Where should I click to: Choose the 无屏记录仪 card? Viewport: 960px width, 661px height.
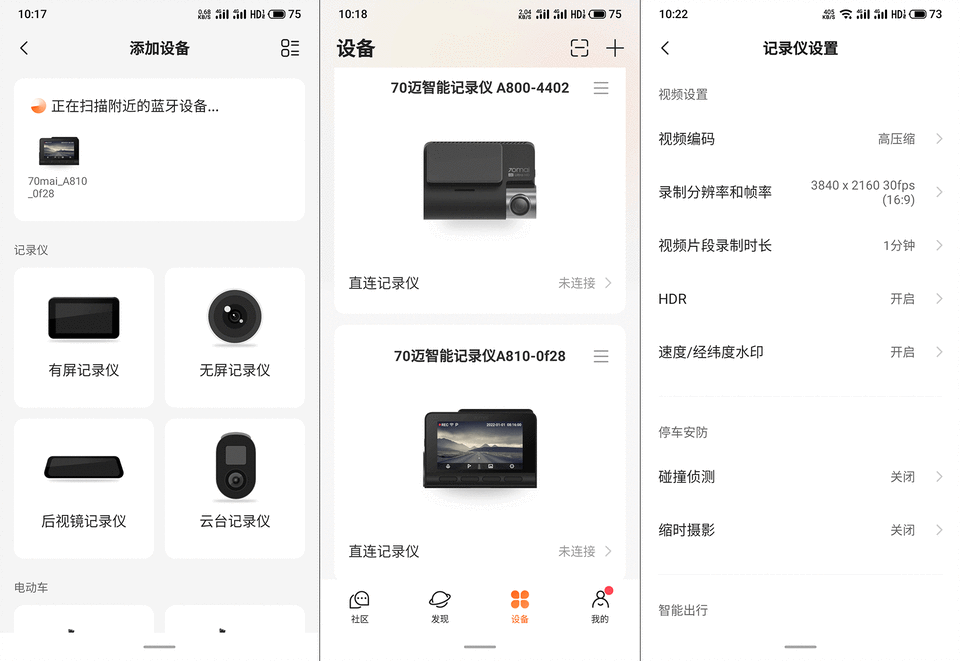235,337
